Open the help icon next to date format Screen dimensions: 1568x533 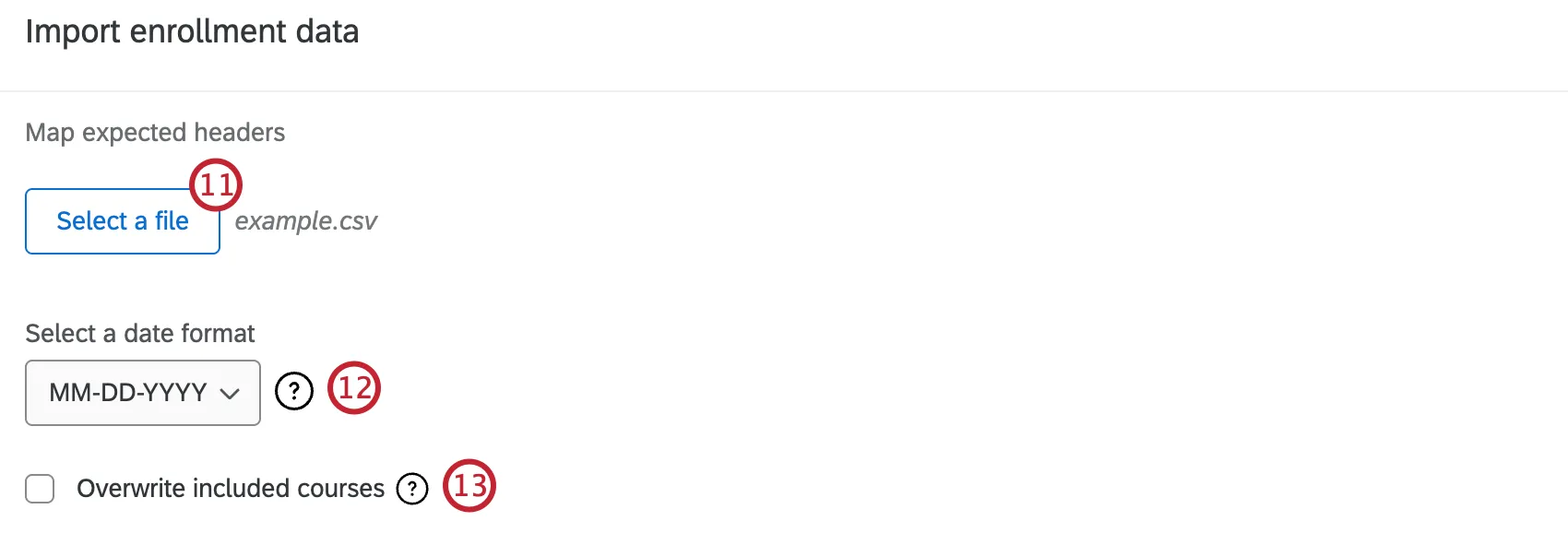pyautogui.click(x=294, y=391)
